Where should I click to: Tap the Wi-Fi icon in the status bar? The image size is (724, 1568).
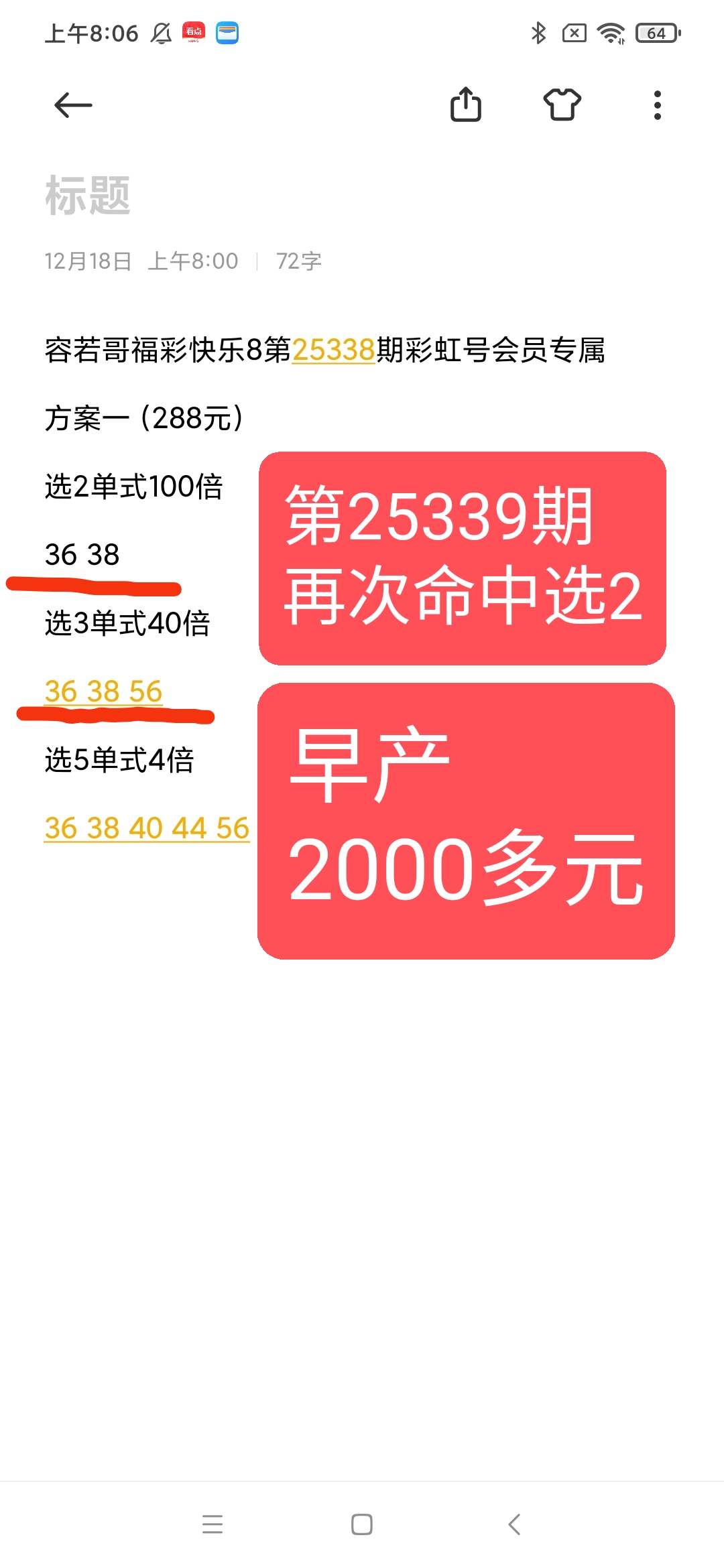tap(611, 33)
